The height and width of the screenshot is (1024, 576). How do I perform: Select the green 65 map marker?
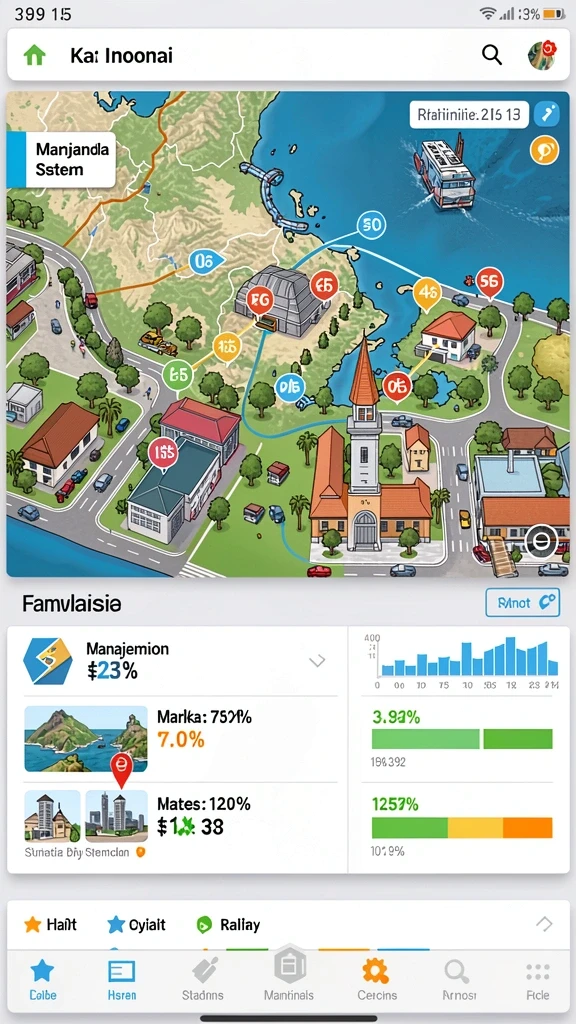[177, 374]
